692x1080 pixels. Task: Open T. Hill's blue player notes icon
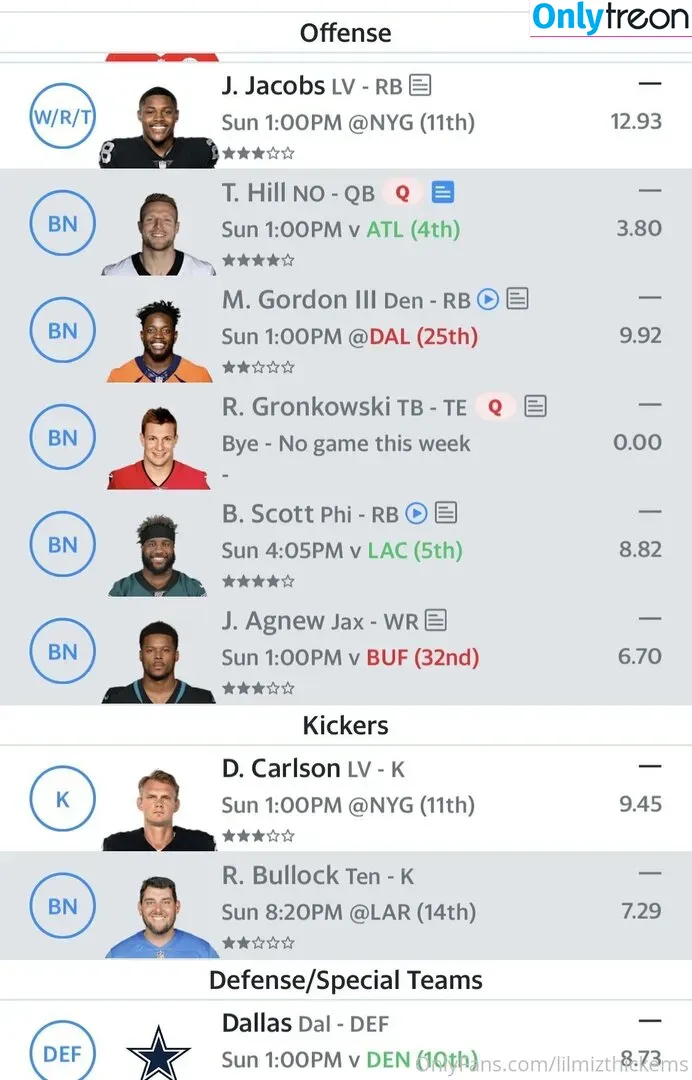[x=443, y=192]
